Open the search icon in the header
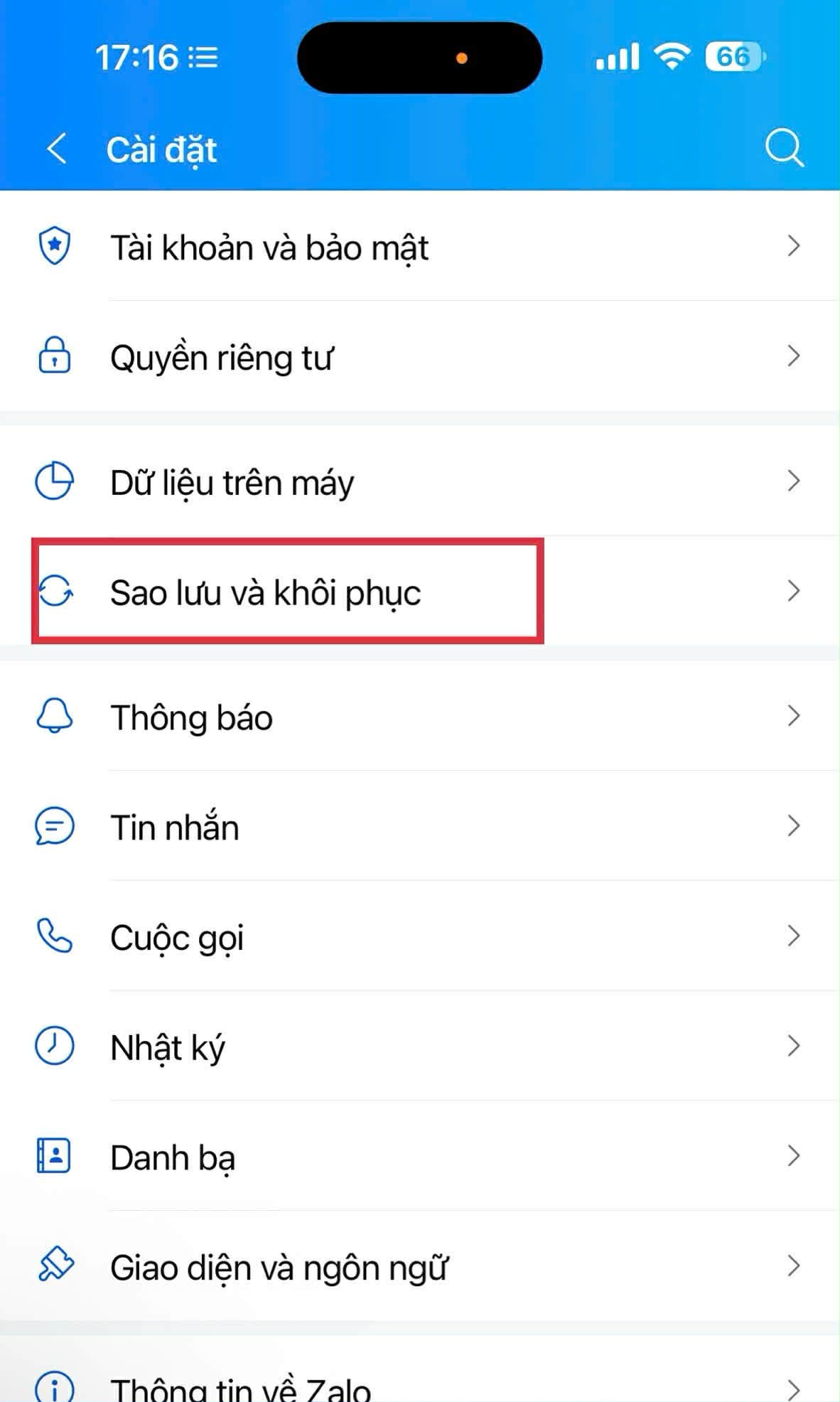 [x=784, y=149]
